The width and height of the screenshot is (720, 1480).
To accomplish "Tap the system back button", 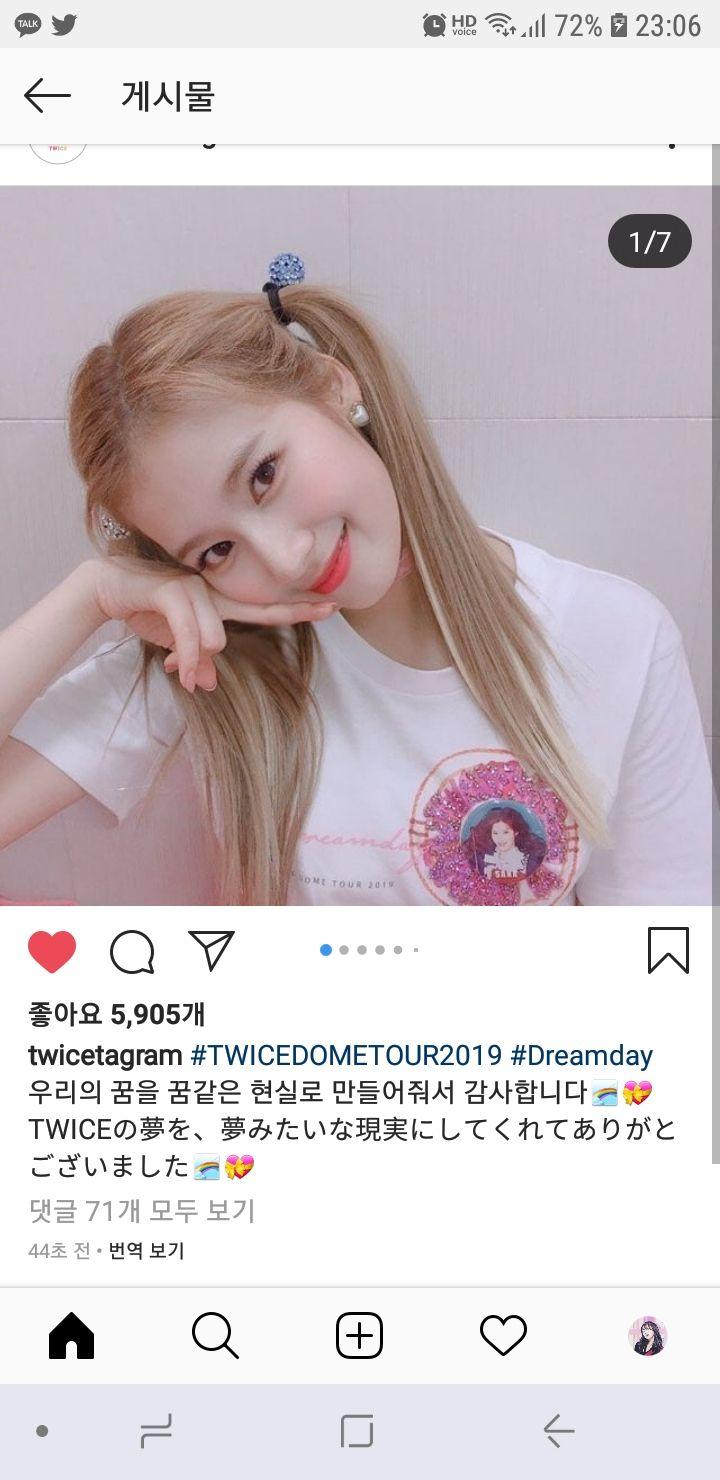I will click(x=558, y=1431).
